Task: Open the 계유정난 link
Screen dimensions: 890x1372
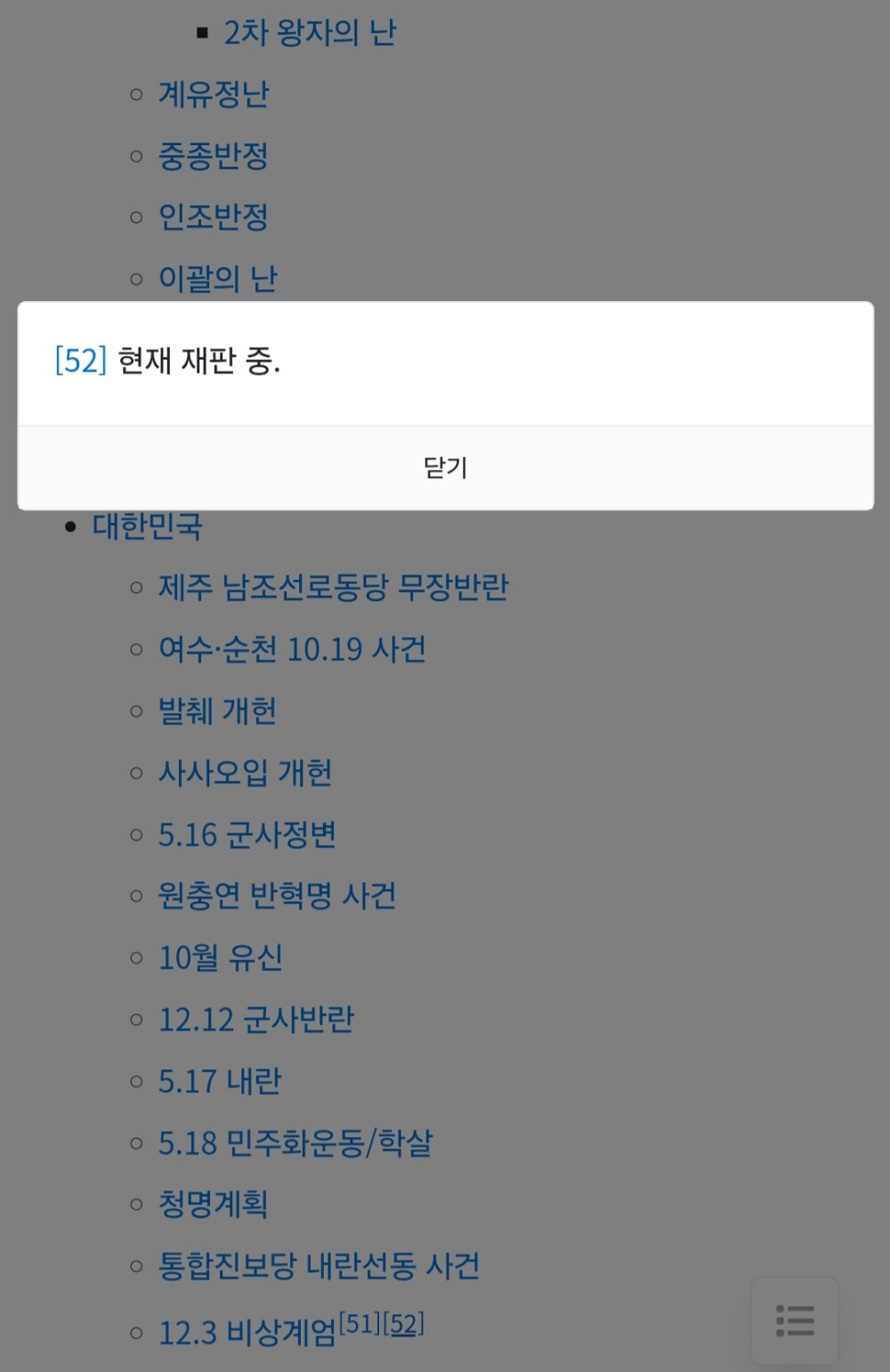Action: click(214, 93)
